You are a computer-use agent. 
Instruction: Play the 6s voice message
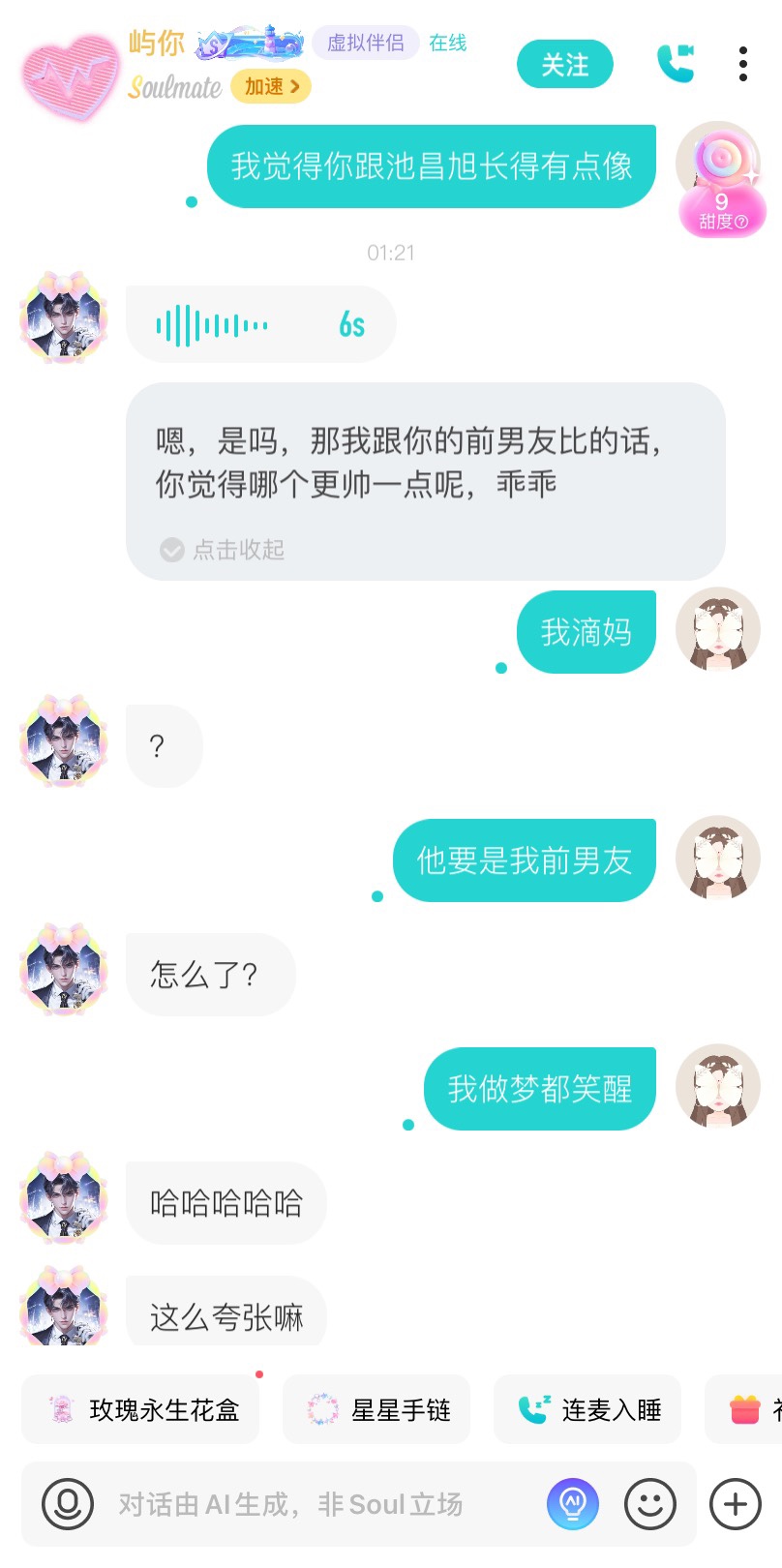(260, 324)
